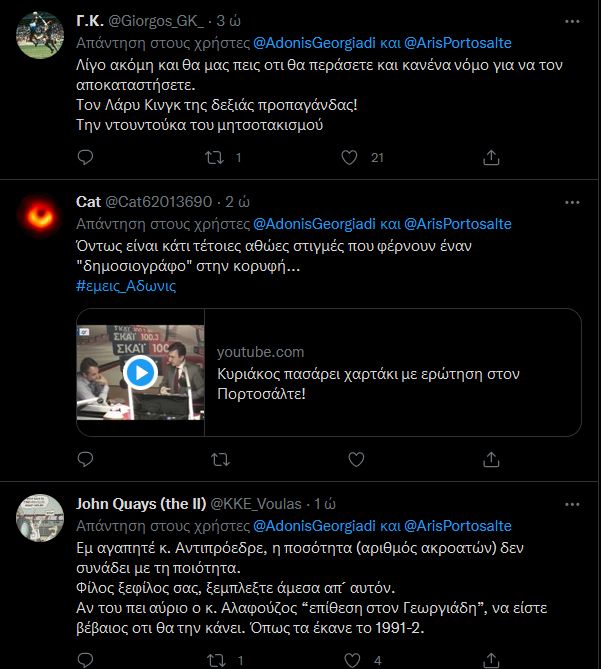The width and height of the screenshot is (601, 669).
Task: Open the overflow menu on Cat's tweet
Action: pyautogui.click(x=570, y=203)
